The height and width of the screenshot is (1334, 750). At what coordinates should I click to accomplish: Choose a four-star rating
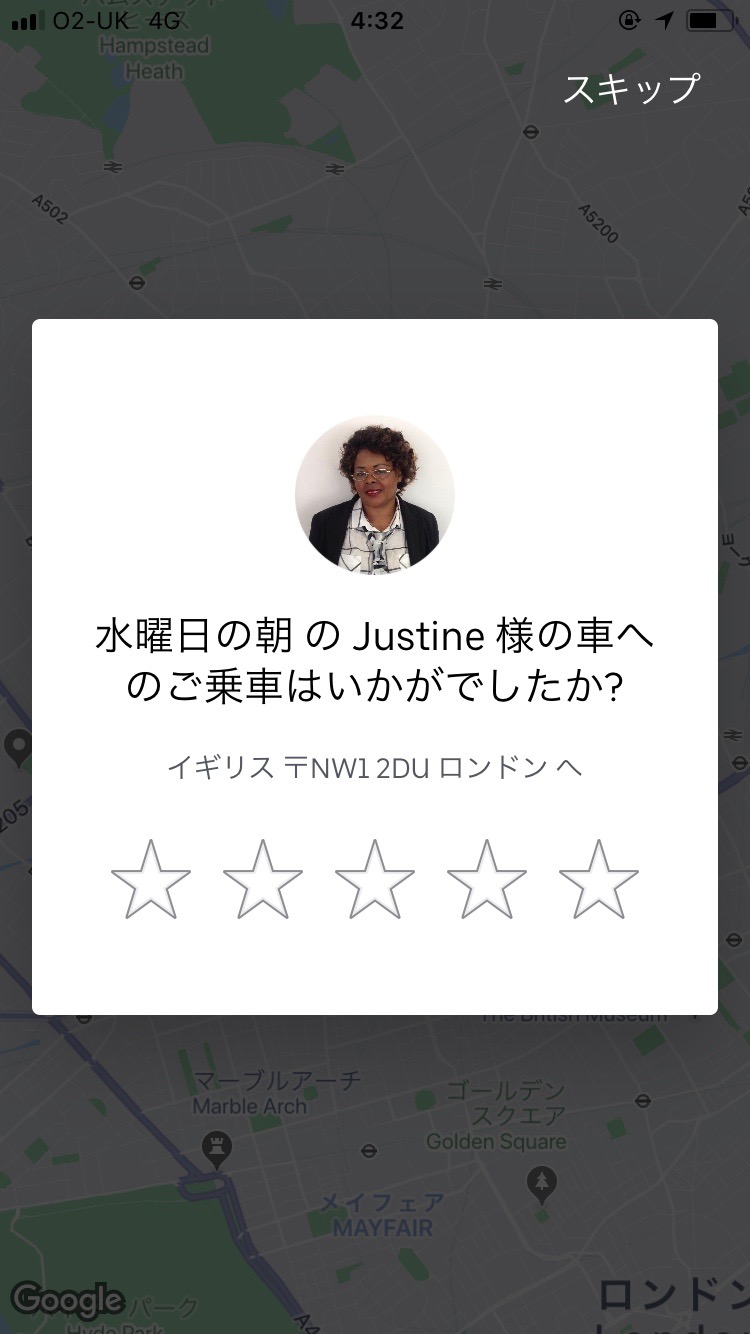pos(487,880)
